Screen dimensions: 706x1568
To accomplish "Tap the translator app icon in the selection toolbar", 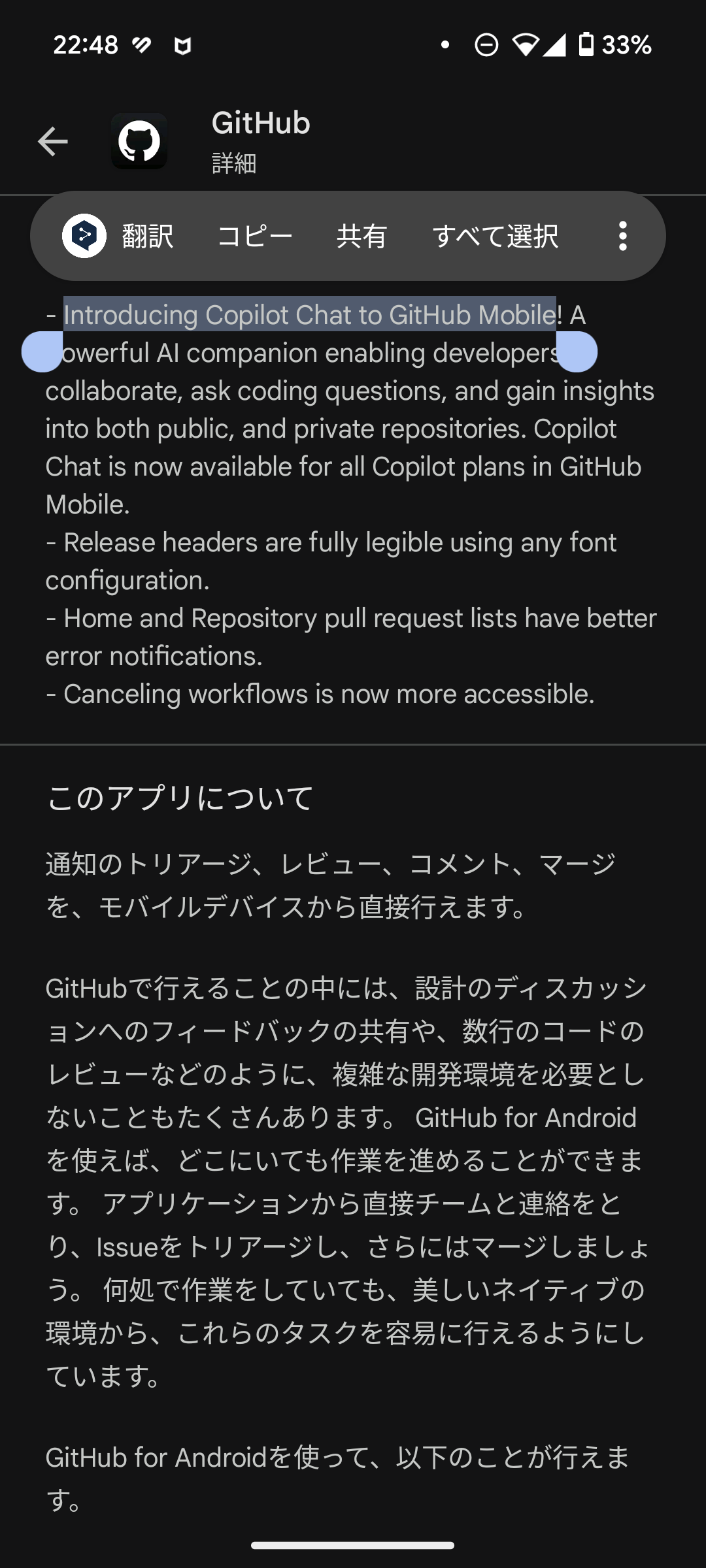I will click(84, 236).
